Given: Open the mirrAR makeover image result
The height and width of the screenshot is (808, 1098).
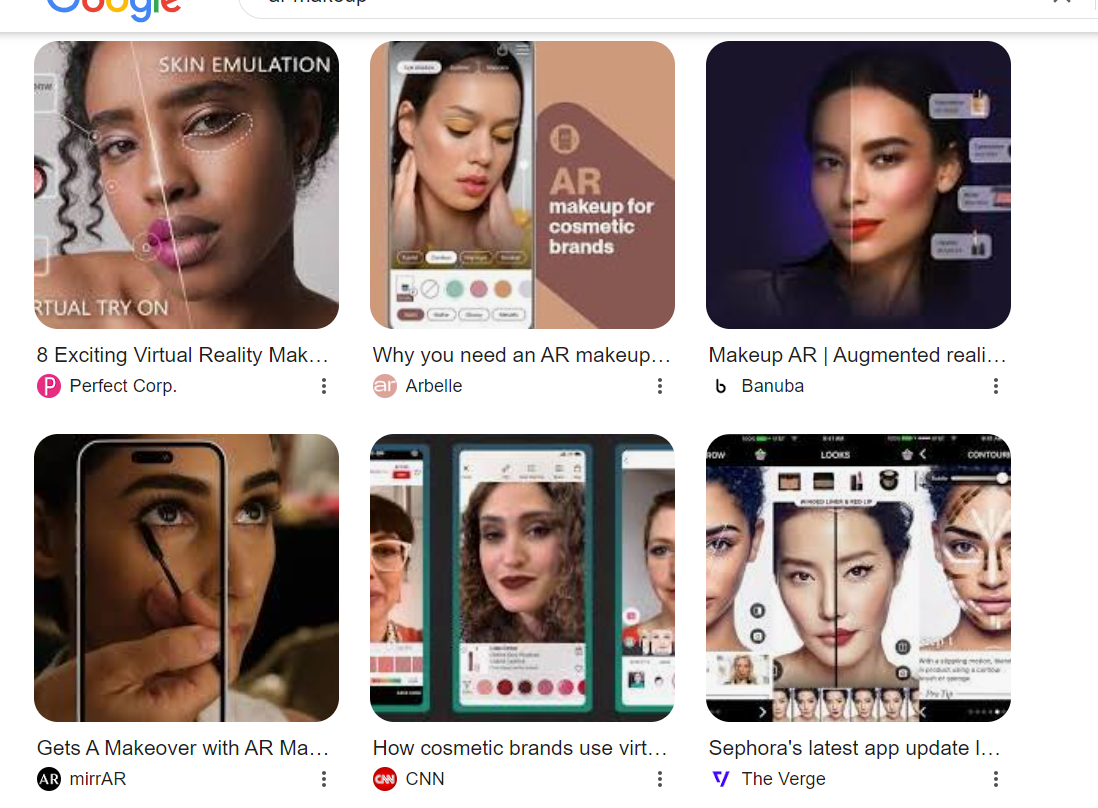Looking at the screenshot, I should click(186, 578).
